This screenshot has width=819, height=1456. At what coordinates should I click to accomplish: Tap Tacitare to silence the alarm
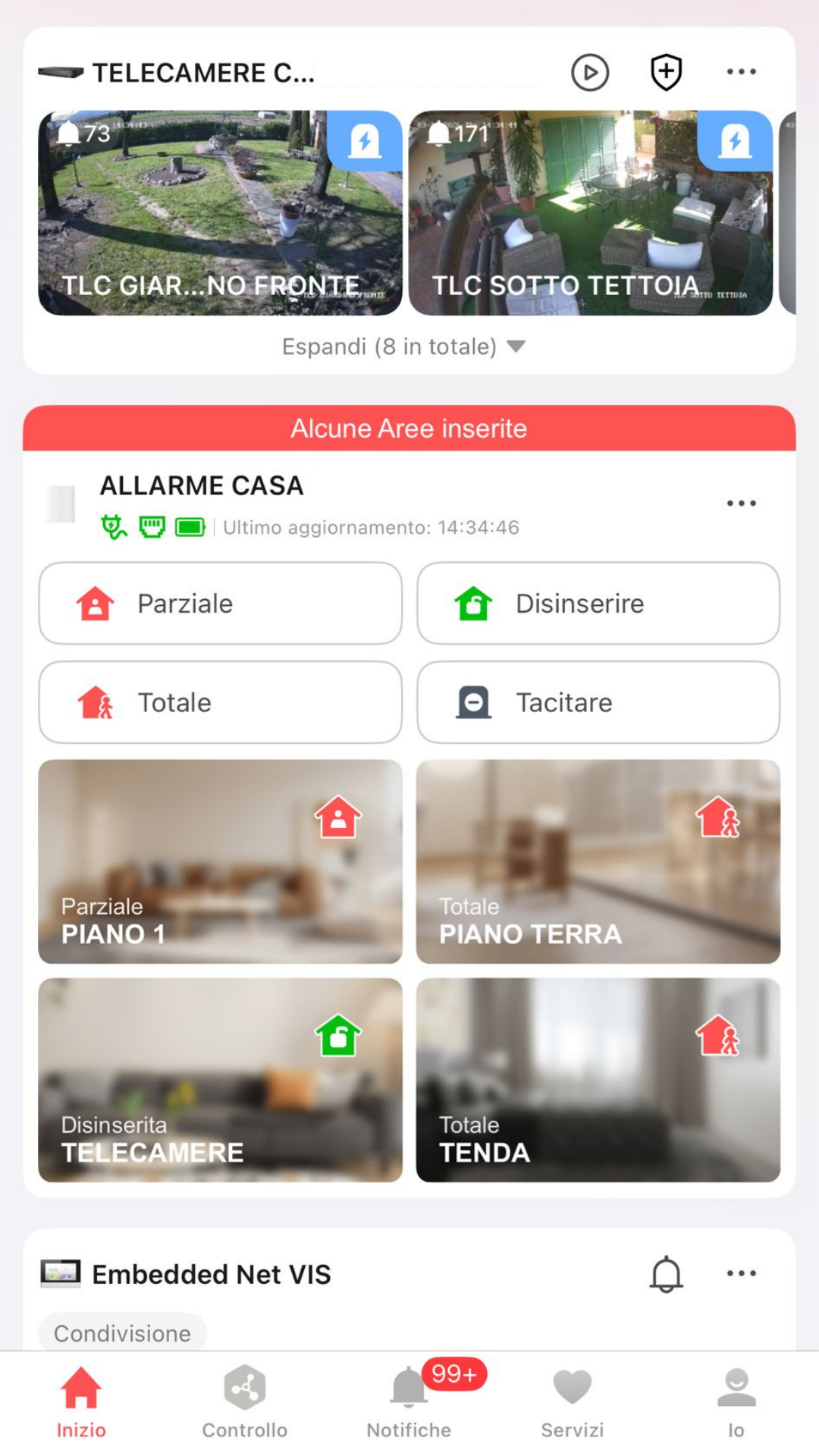click(598, 701)
